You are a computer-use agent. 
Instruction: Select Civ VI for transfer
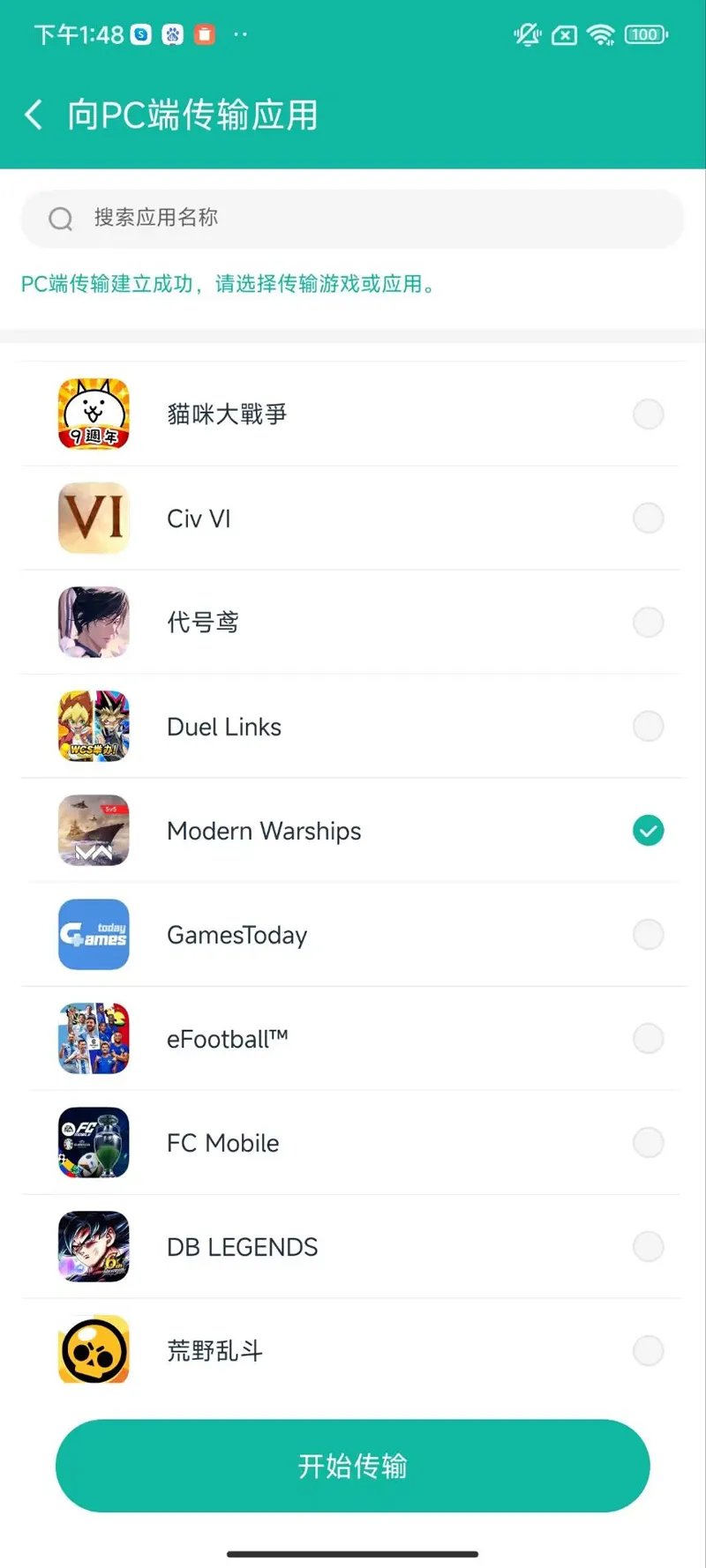648,518
